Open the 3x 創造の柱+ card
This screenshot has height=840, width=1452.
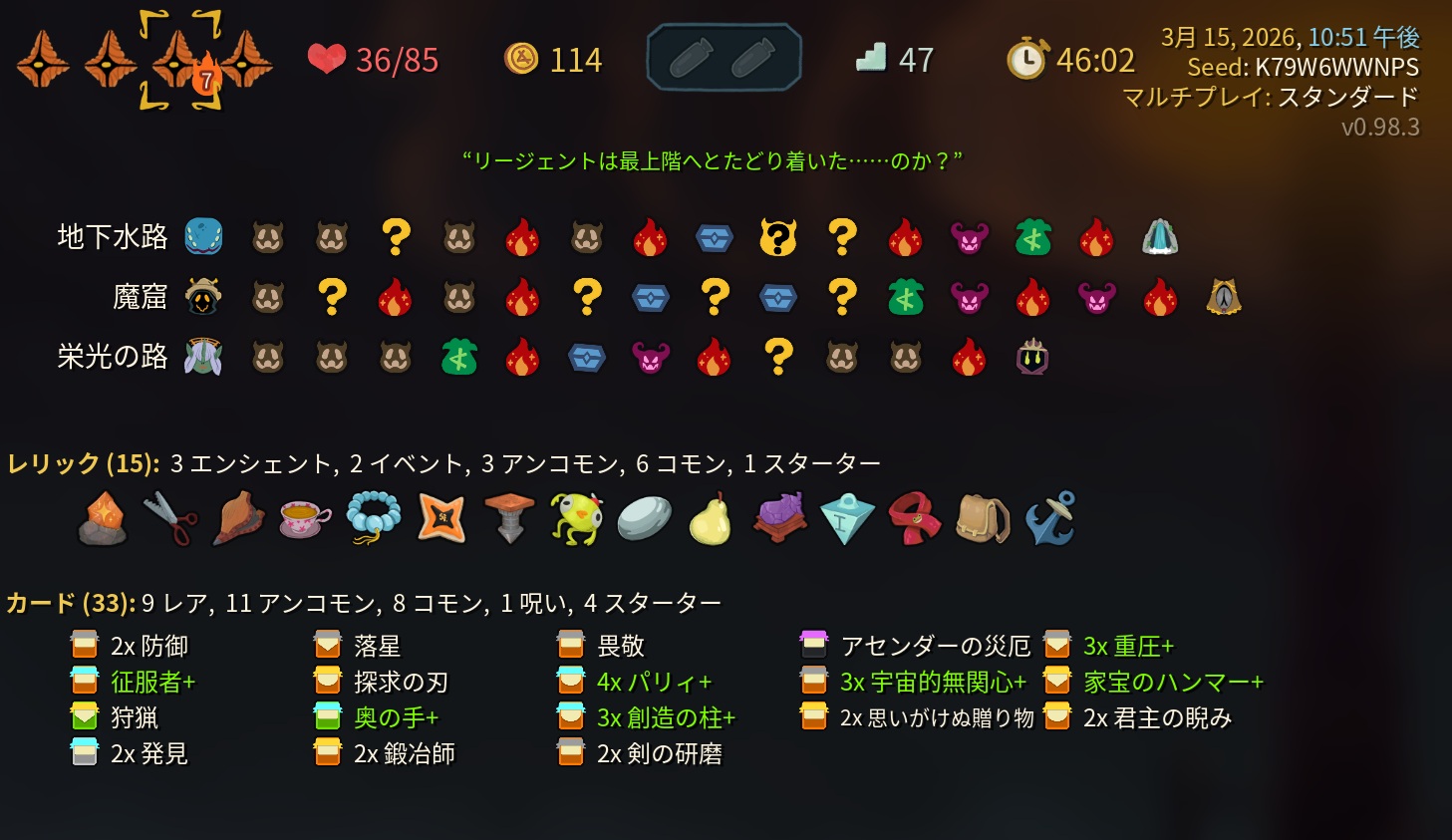click(646, 717)
